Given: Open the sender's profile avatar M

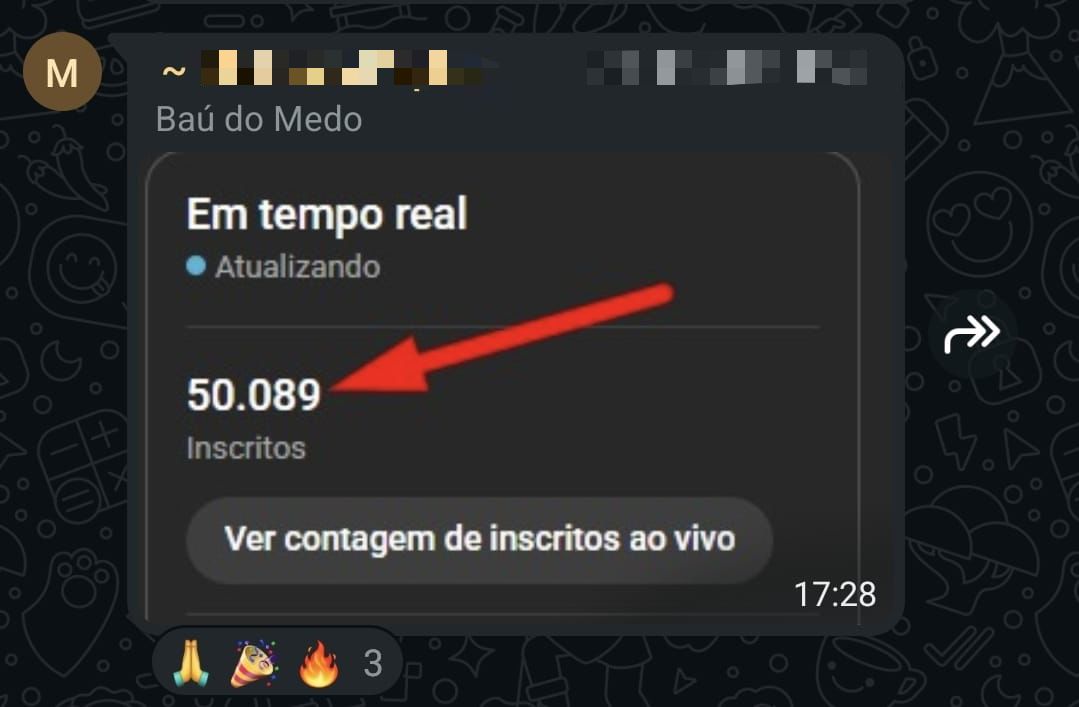Looking at the screenshot, I should click(x=62, y=71).
